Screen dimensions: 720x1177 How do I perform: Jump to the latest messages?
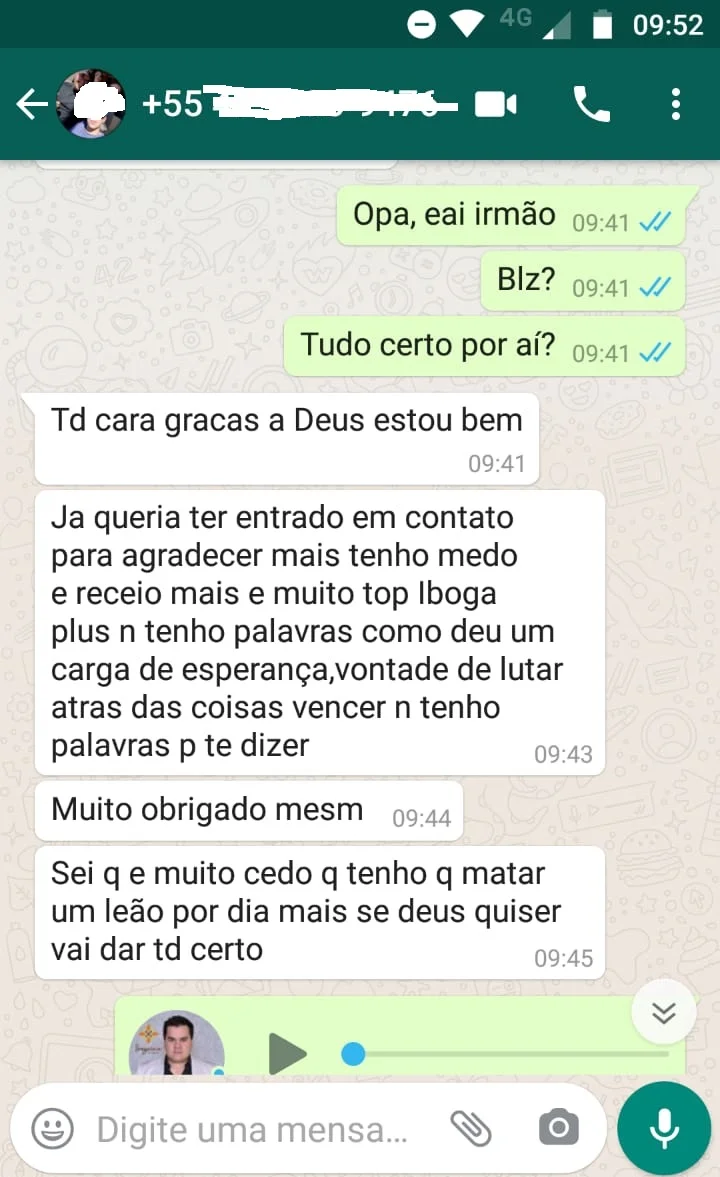pyautogui.click(x=664, y=1013)
